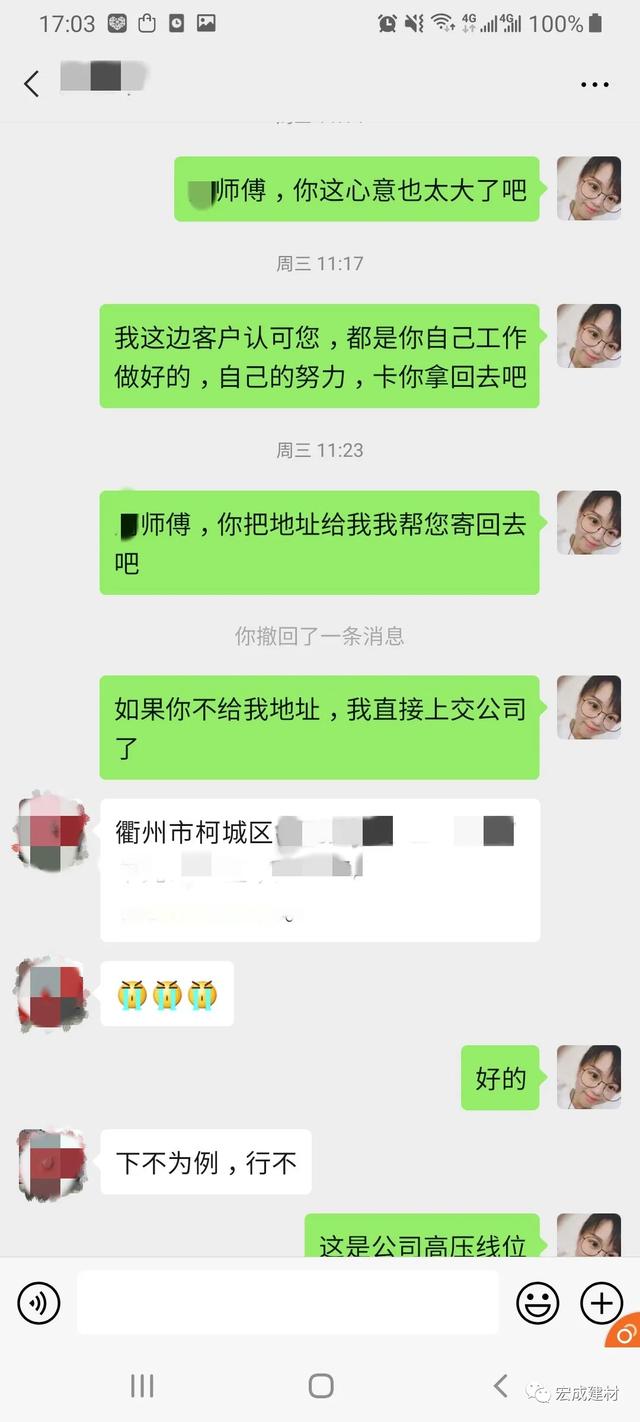Screen dimensions: 640x1422
Task: Open contact avatar beside 下不为例 message
Action: click(x=53, y=1162)
